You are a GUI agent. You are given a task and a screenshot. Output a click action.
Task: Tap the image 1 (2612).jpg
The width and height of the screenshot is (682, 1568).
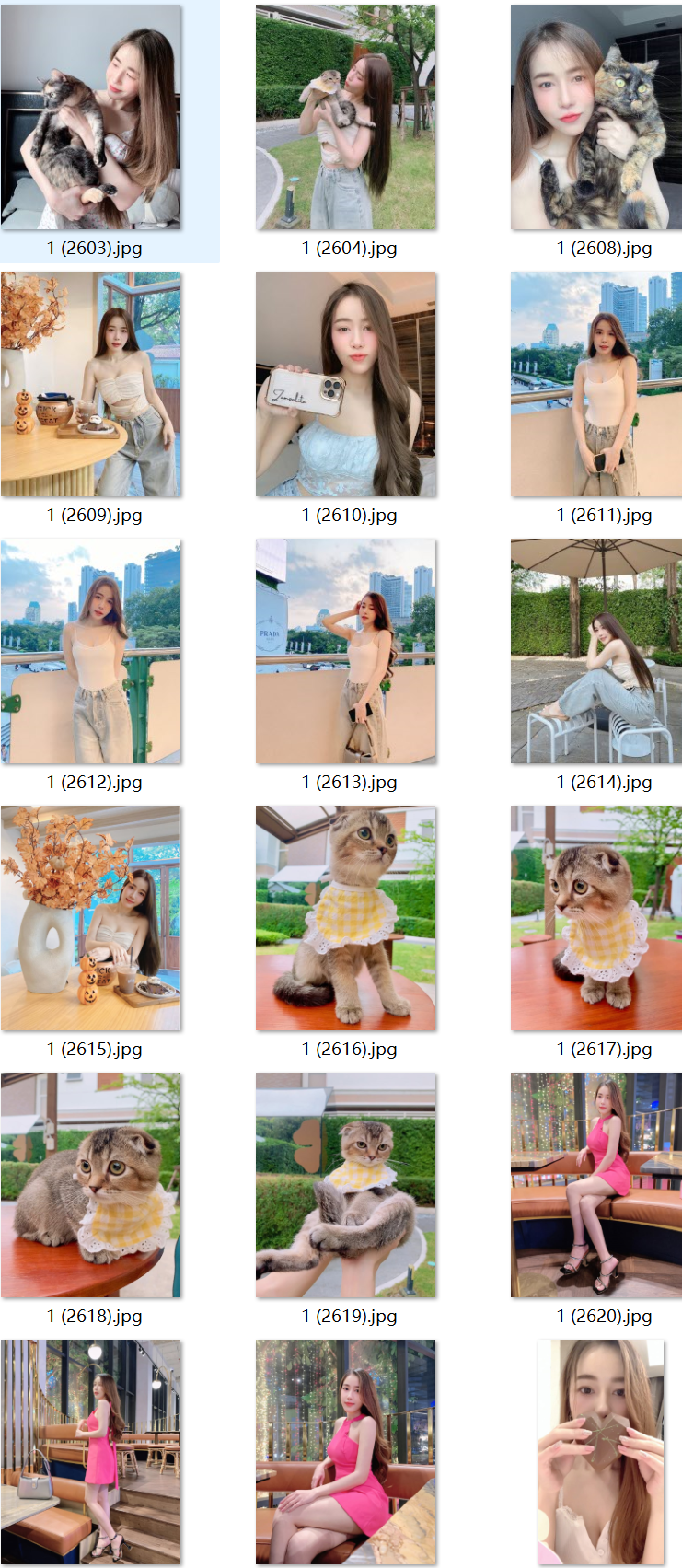tap(91, 651)
